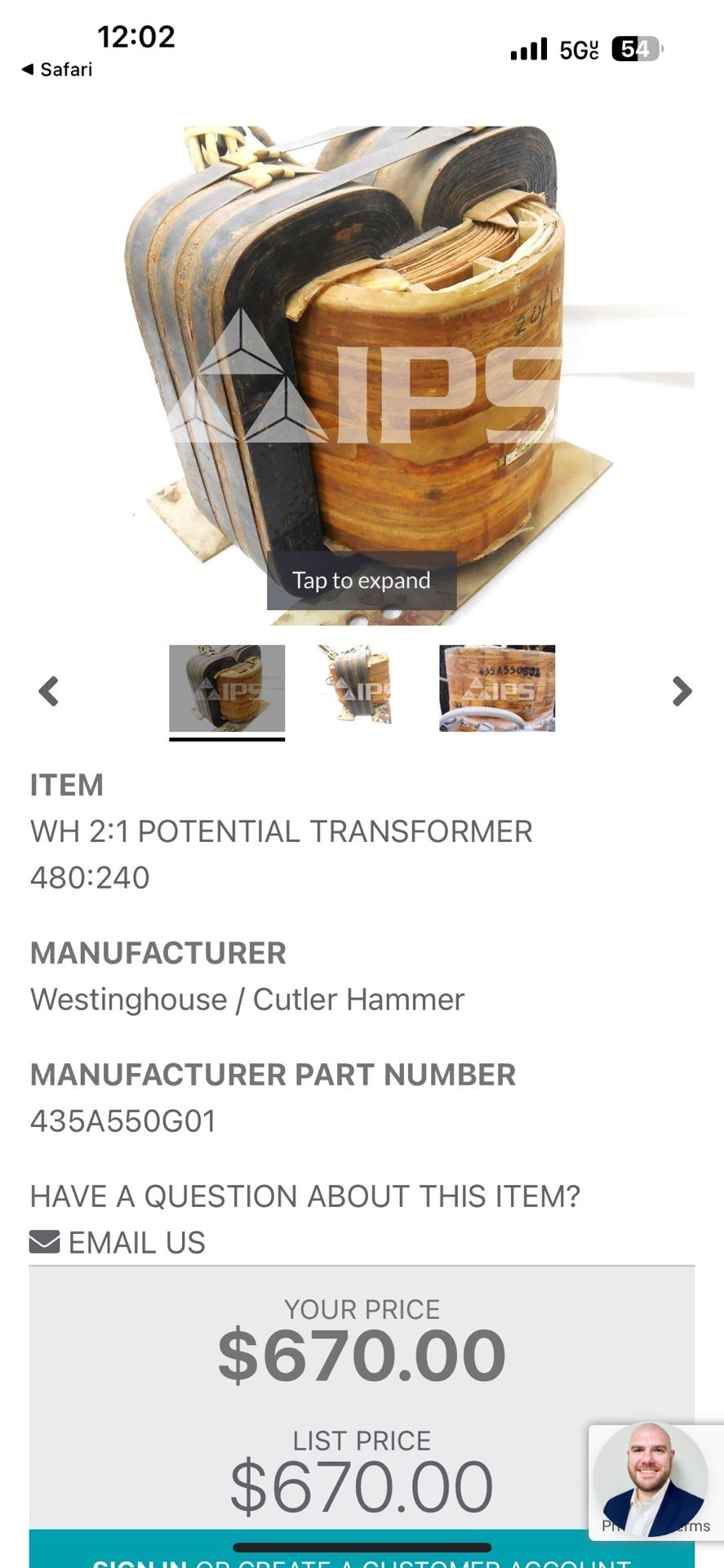Expand the product photo via Tap to expand
The height and width of the screenshot is (1568, 724).
[362, 580]
